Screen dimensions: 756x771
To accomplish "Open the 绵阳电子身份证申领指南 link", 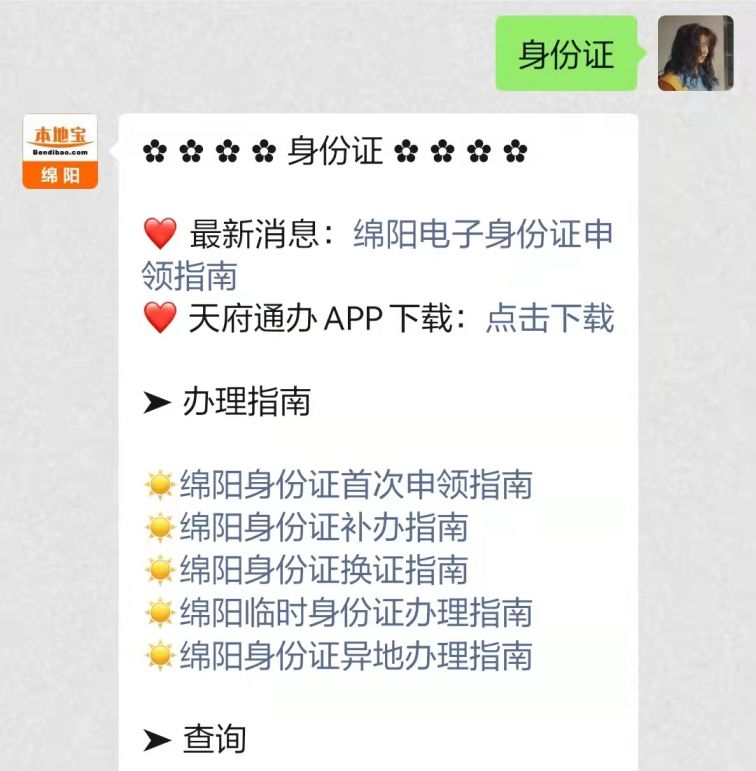I will (x=482, y=236).
